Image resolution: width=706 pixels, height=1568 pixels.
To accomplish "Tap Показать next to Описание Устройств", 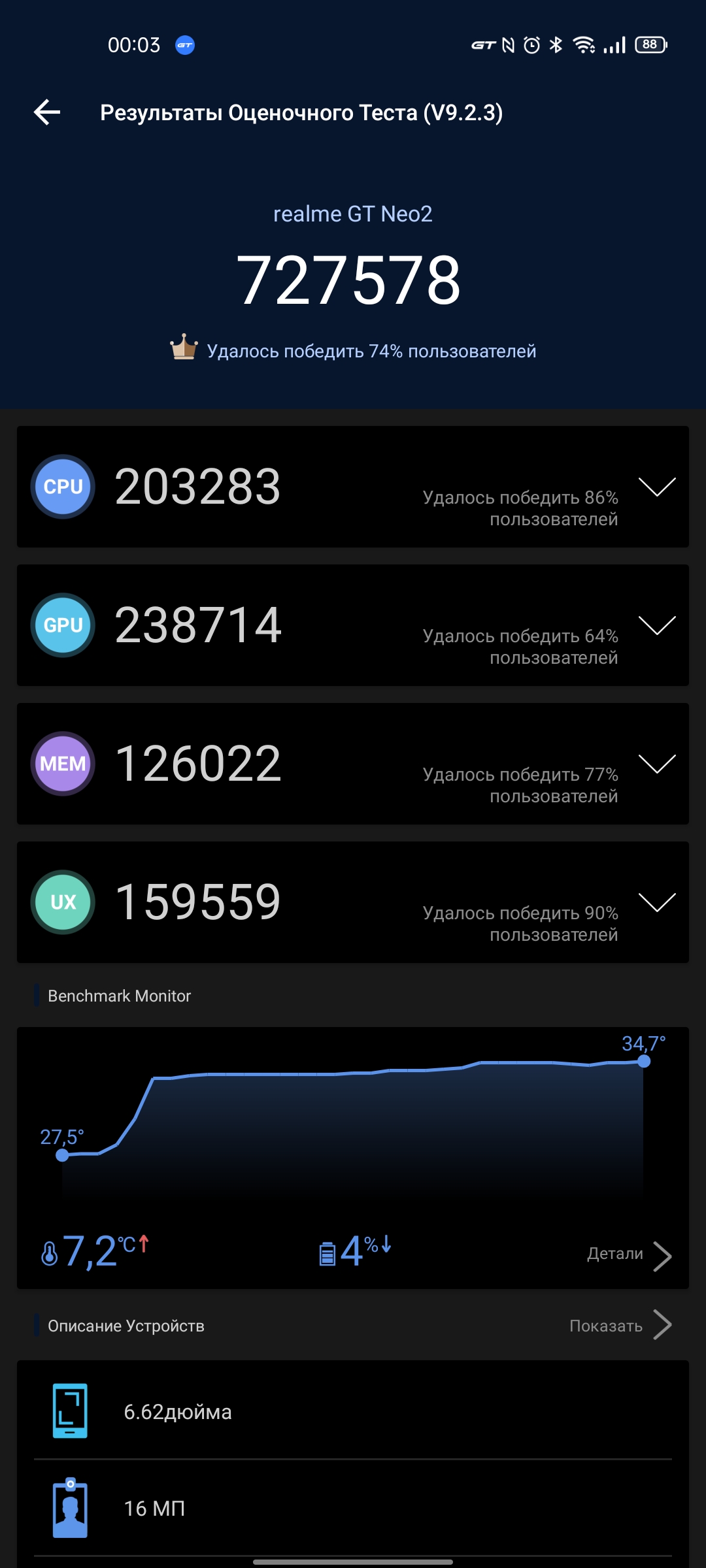I will 619,1326.
